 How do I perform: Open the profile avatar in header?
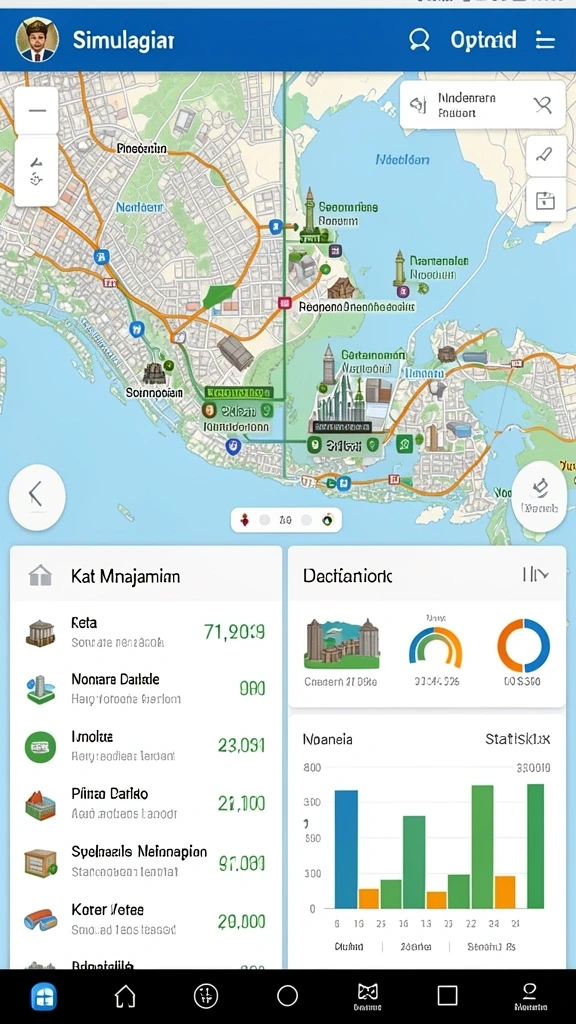click(37, 40)
